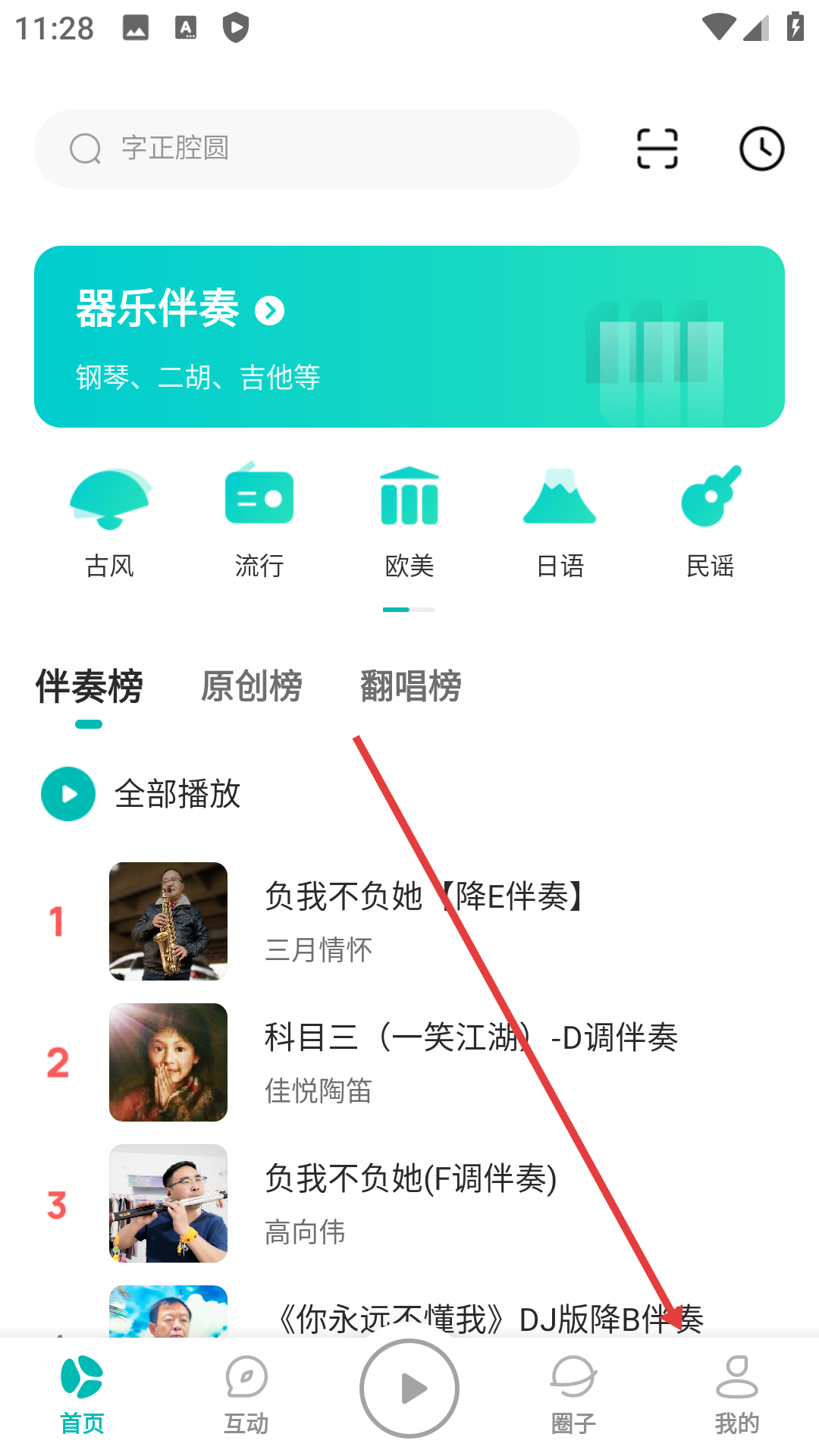Open the search box with 字正腔圆 hint
Viewport: 819px width, 1456px height.
pos(306,149)
